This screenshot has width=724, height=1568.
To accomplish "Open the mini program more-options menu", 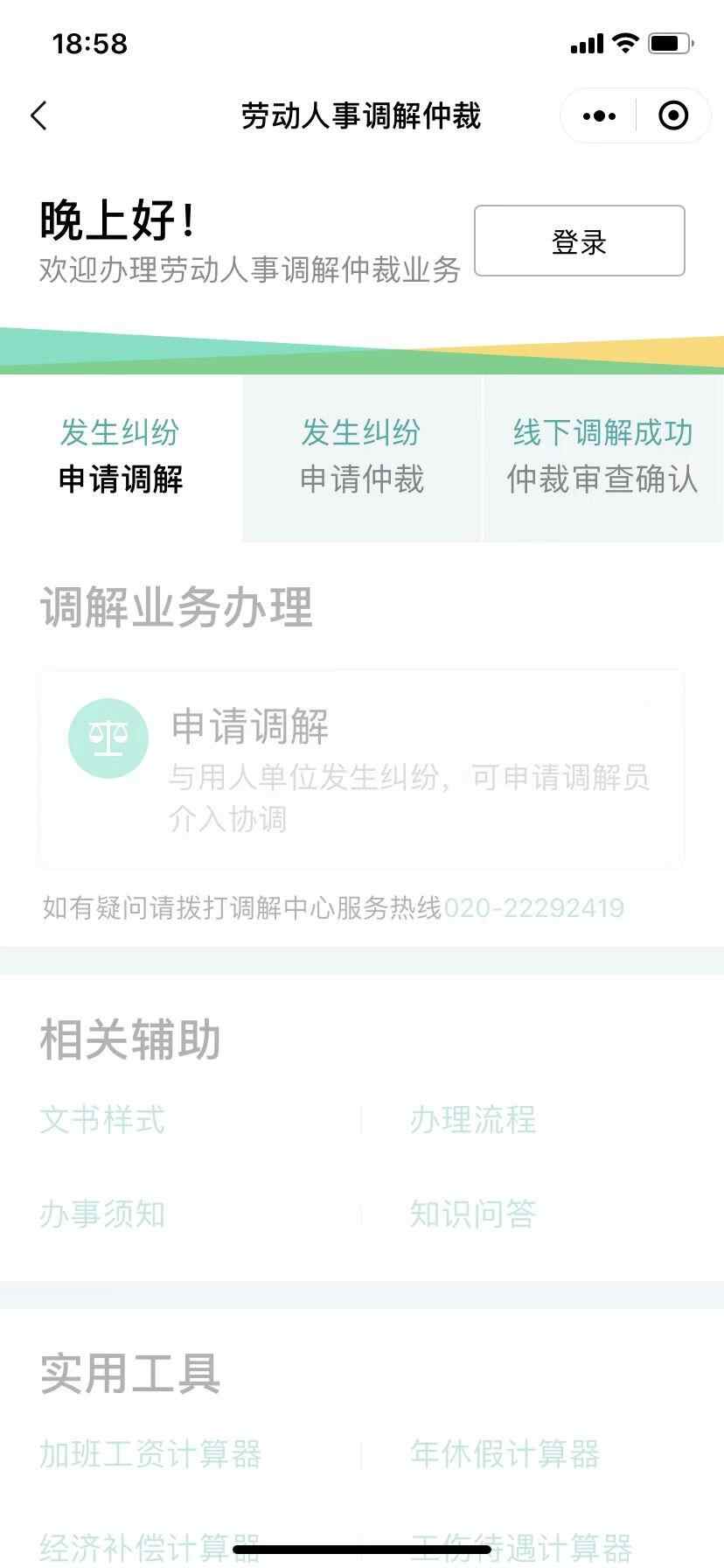I will [599, 115].
